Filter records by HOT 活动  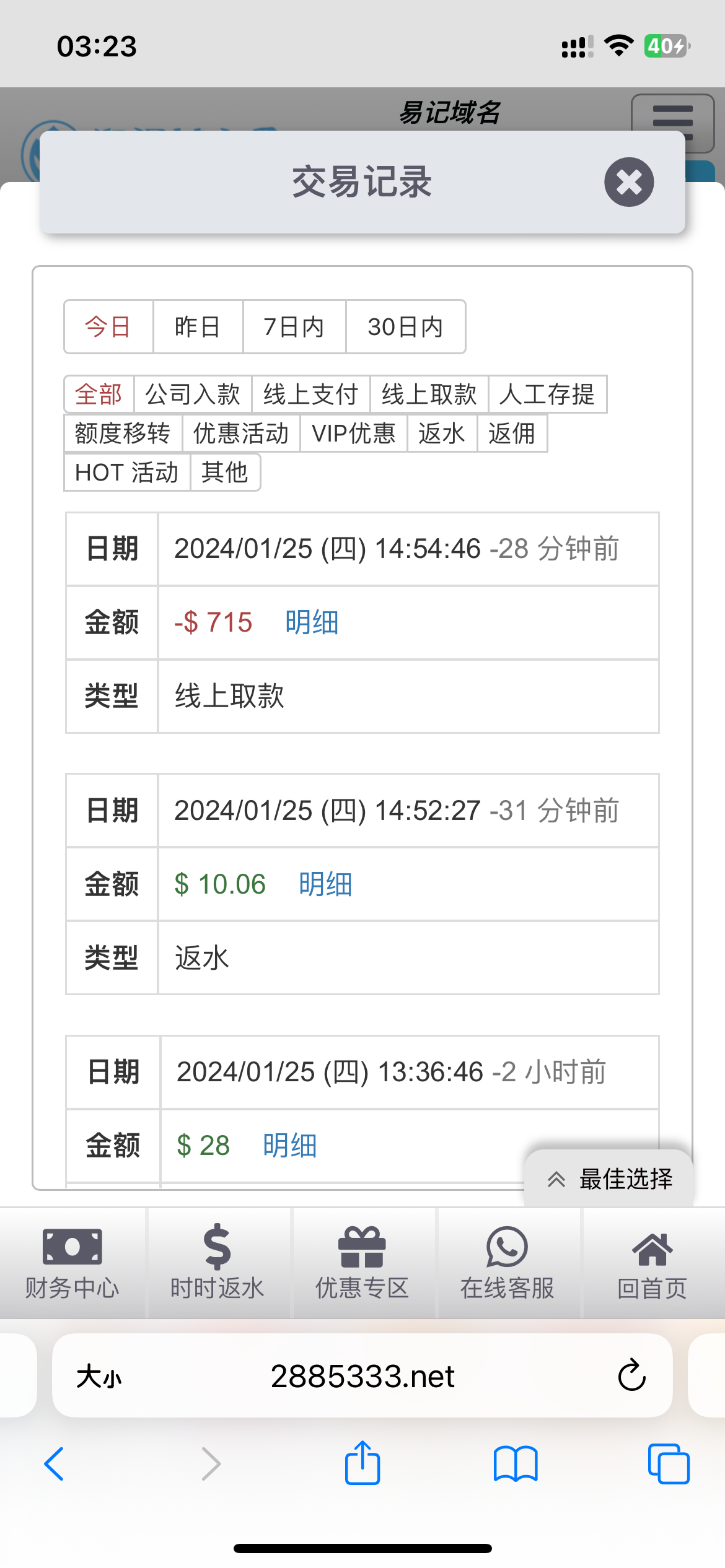[x=126, y=473]
